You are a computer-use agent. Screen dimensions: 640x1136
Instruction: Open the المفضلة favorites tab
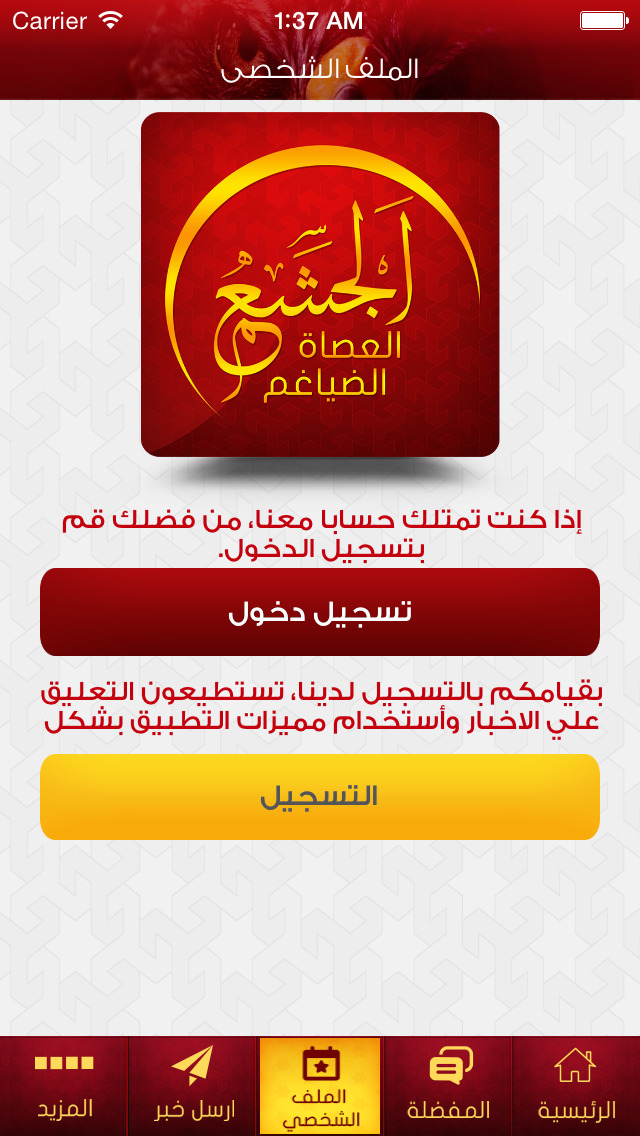coord(449,1086)
